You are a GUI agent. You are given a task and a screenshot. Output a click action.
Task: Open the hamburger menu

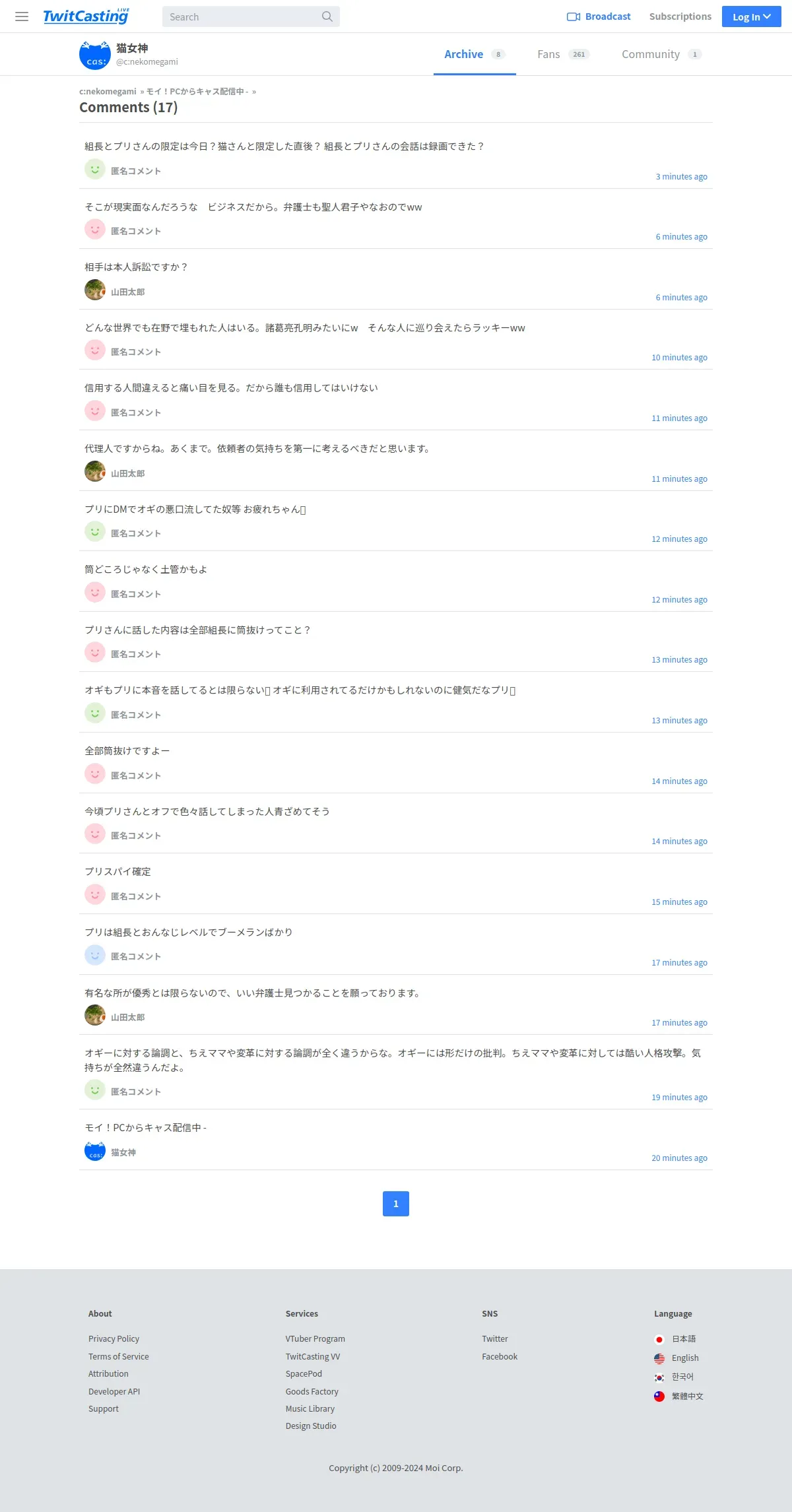pos(22,16)
